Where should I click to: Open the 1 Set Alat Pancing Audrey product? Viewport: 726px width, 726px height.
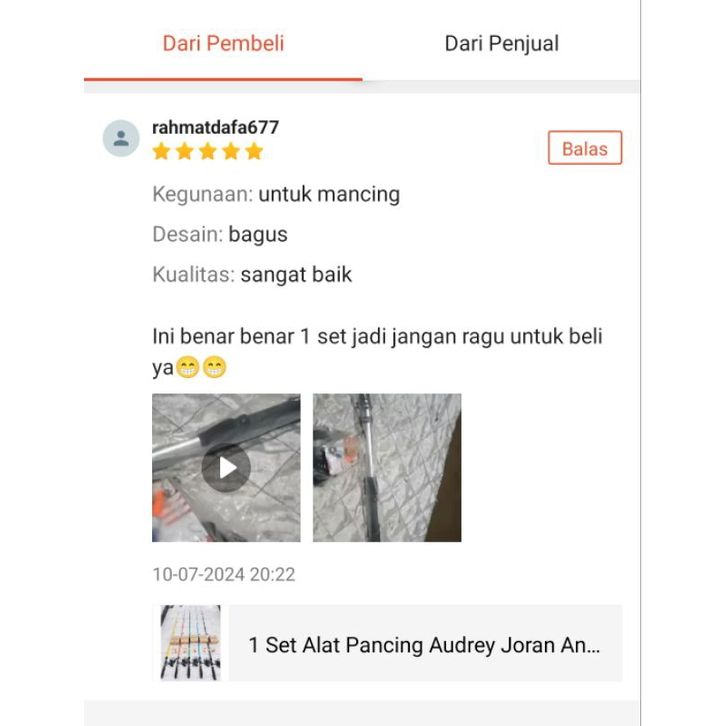(424, 644)
